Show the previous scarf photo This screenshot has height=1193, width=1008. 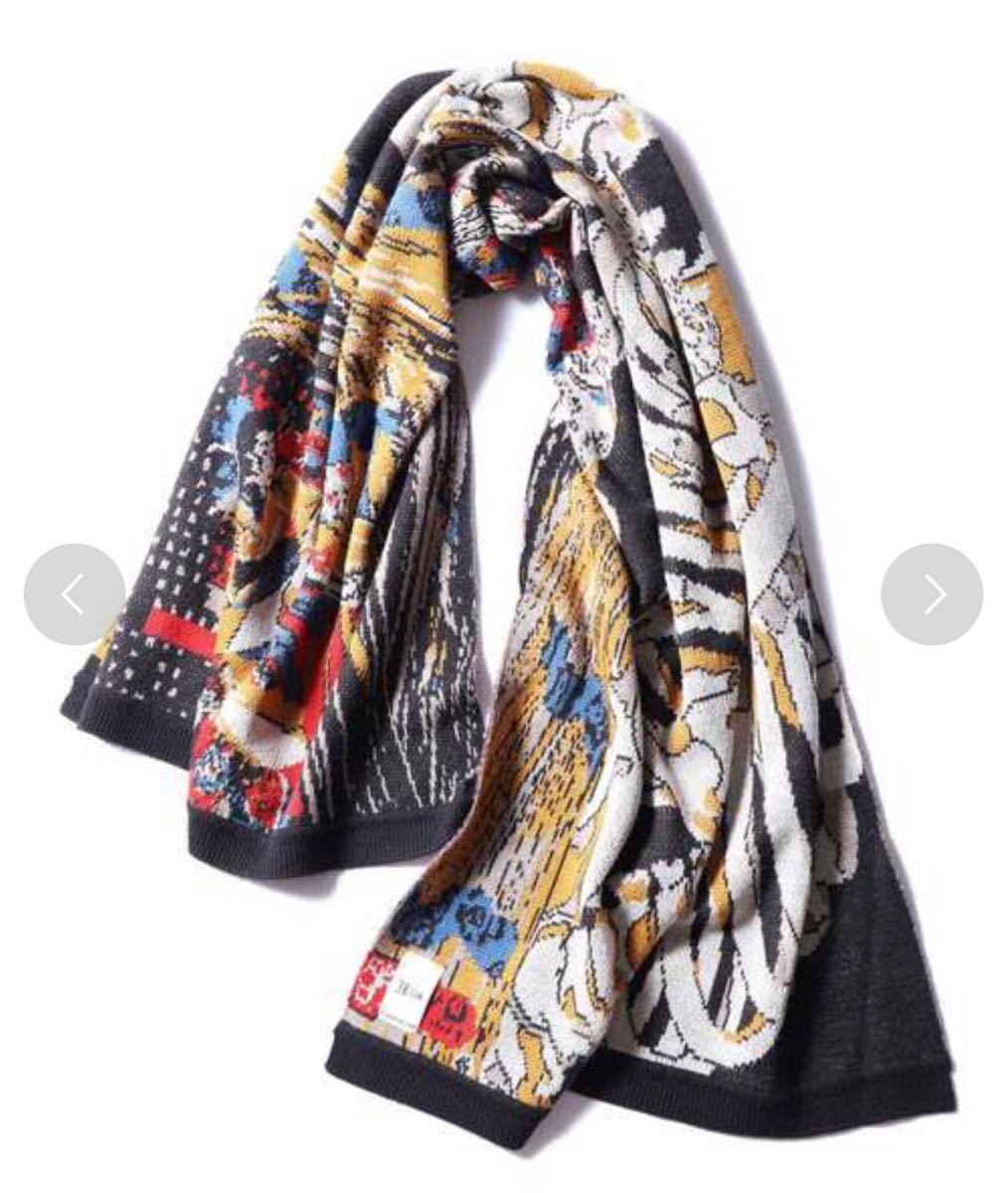tap(75, 595)
